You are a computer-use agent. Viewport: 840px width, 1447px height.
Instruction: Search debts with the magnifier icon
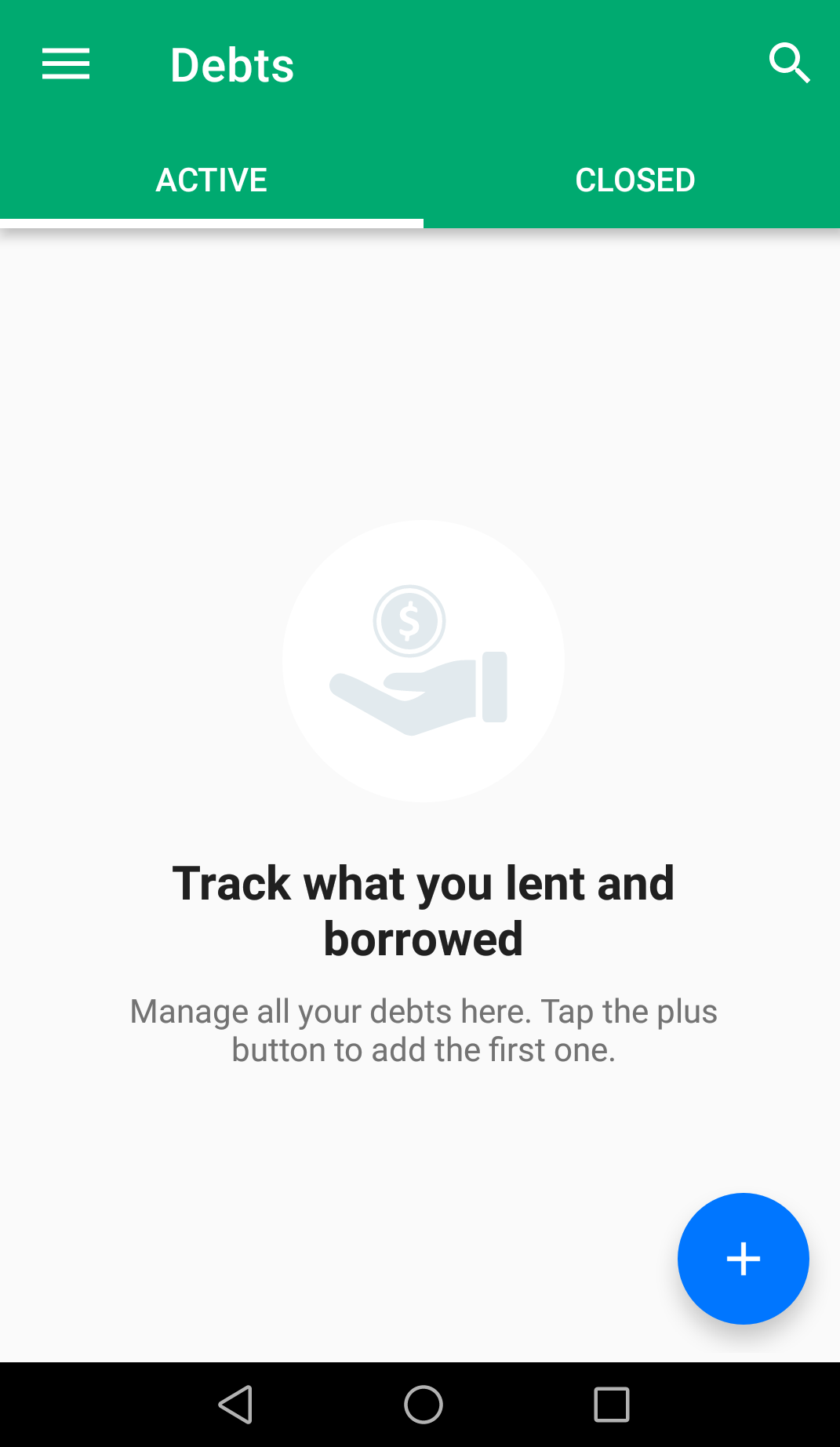[x=789, y=64]
